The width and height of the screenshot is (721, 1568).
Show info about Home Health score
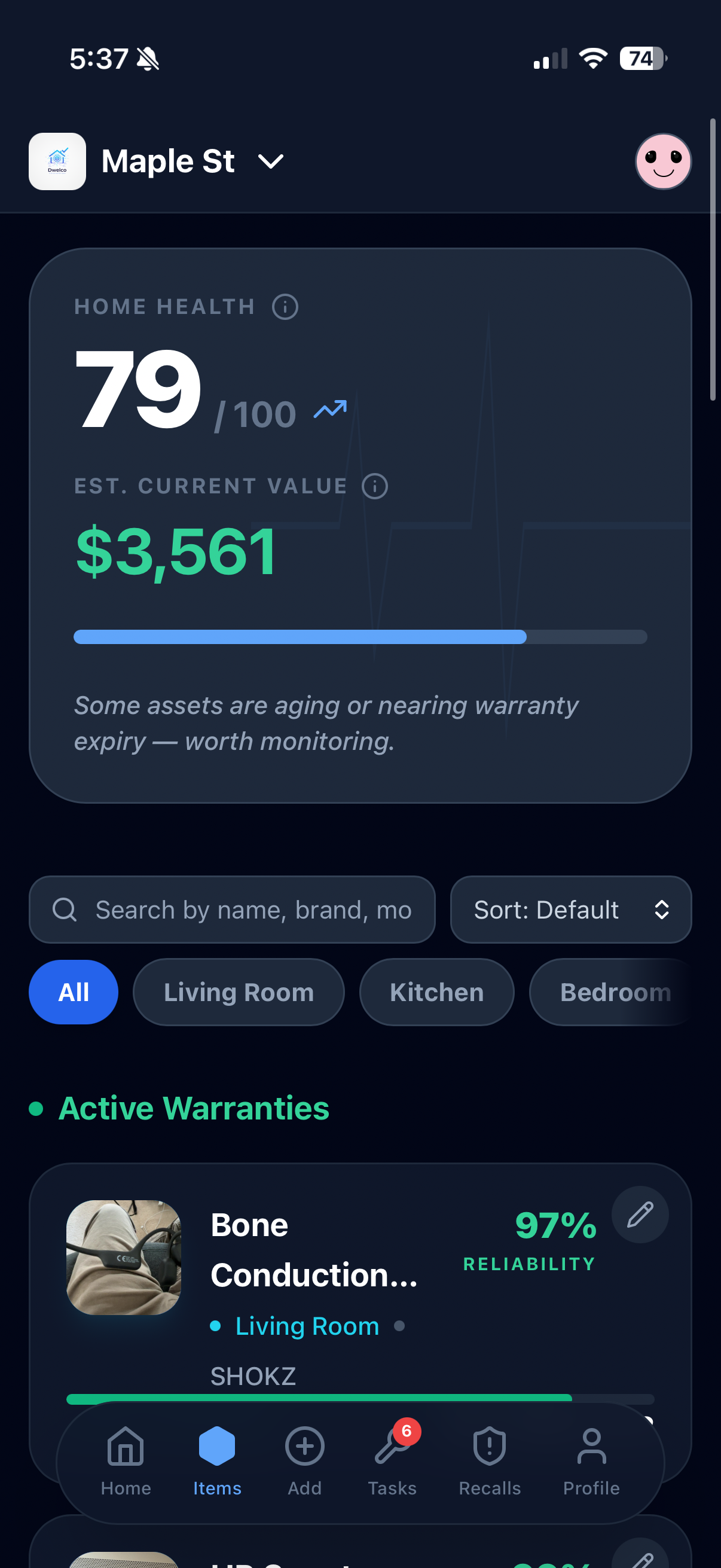click(x=285, y=307)
